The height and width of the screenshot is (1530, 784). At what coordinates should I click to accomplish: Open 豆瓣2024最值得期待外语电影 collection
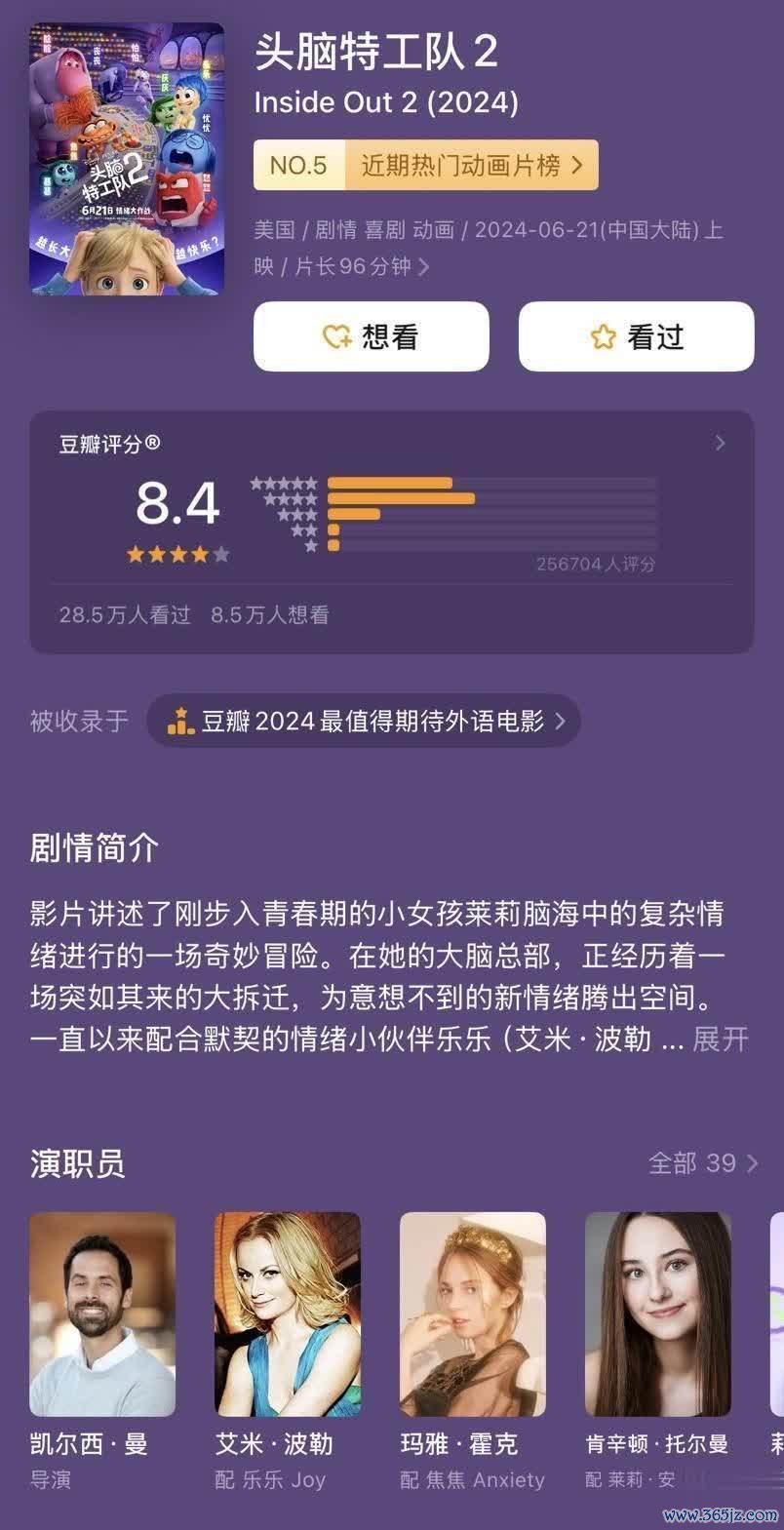364,722
